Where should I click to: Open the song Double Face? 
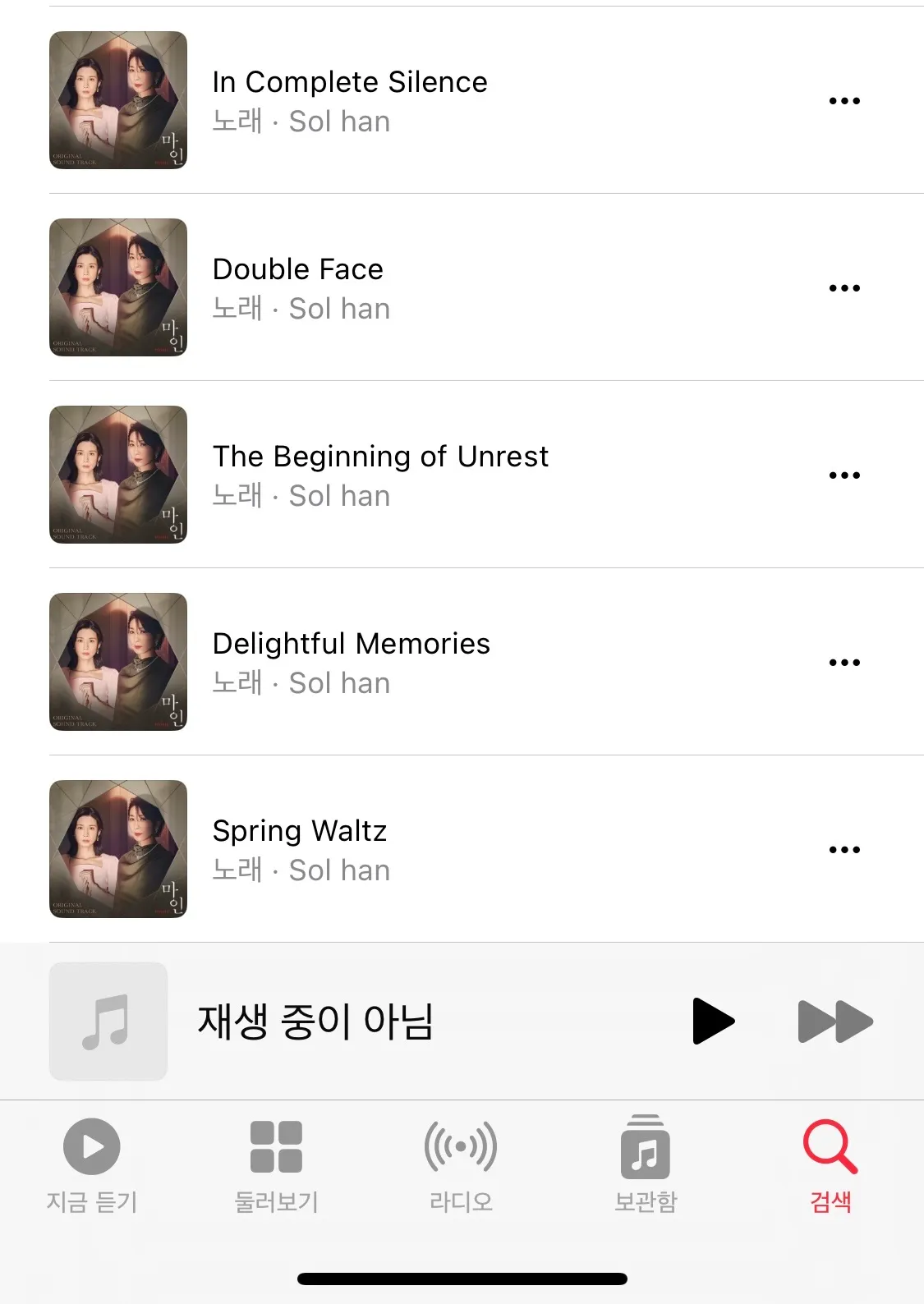tap(298, 269)
